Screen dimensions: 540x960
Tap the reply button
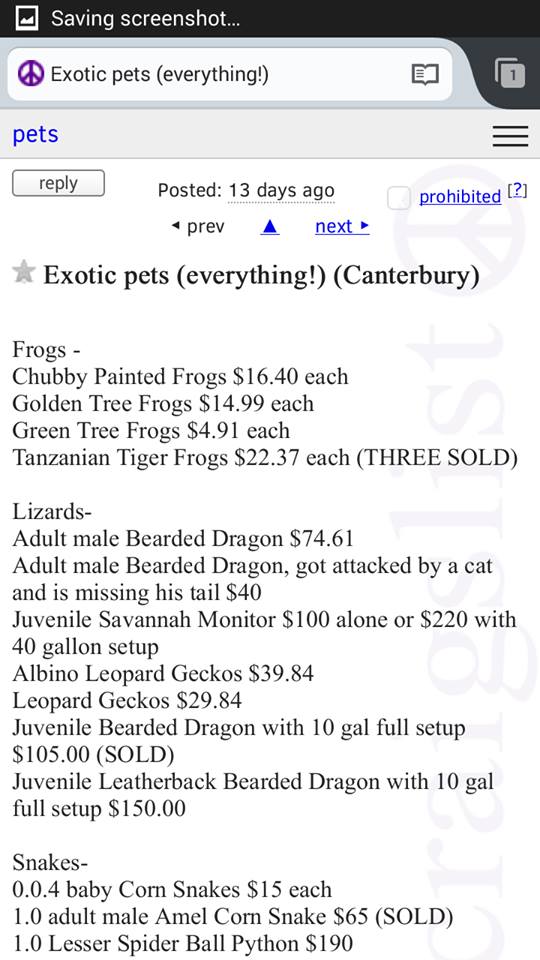58,184
